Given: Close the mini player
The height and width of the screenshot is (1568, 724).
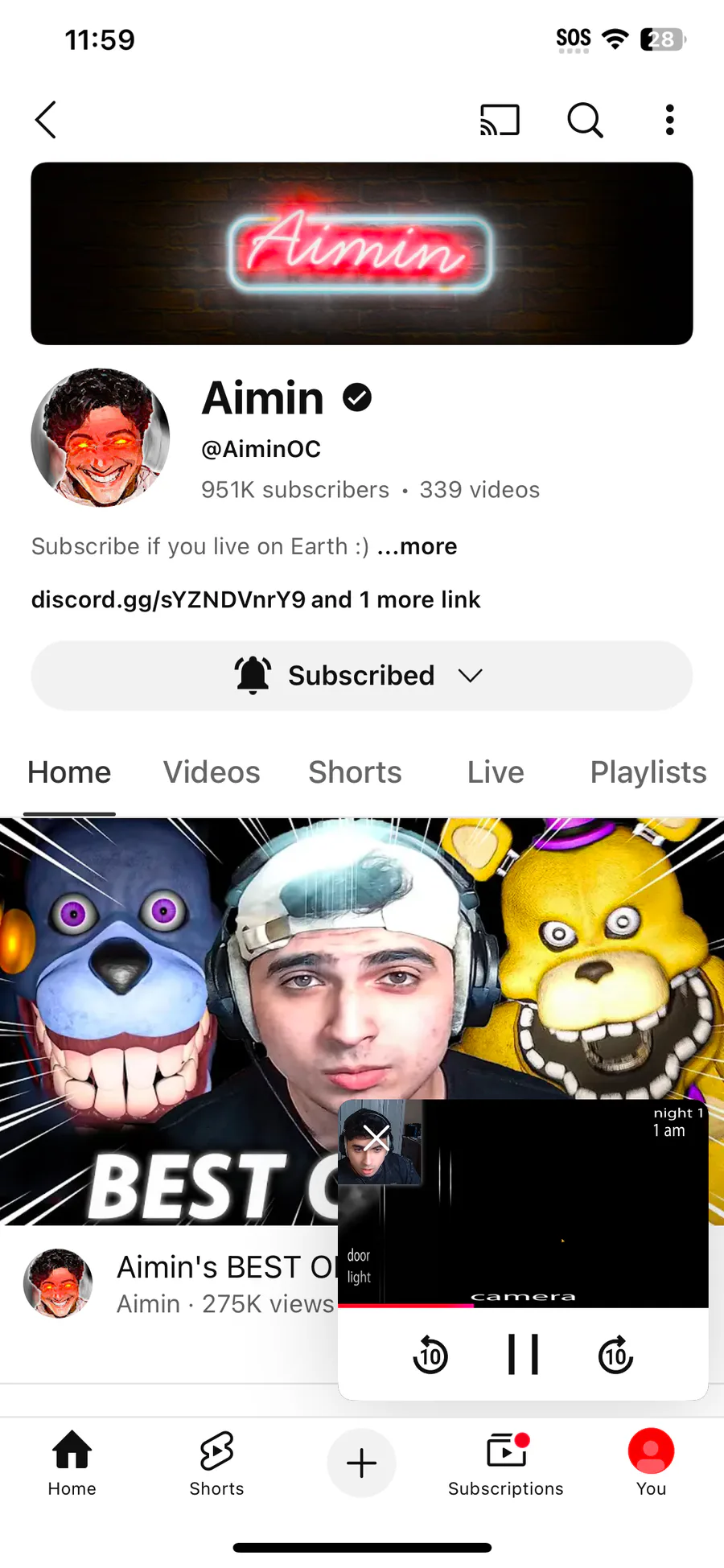Looking at the screenshot, I should click(376, 1138).
